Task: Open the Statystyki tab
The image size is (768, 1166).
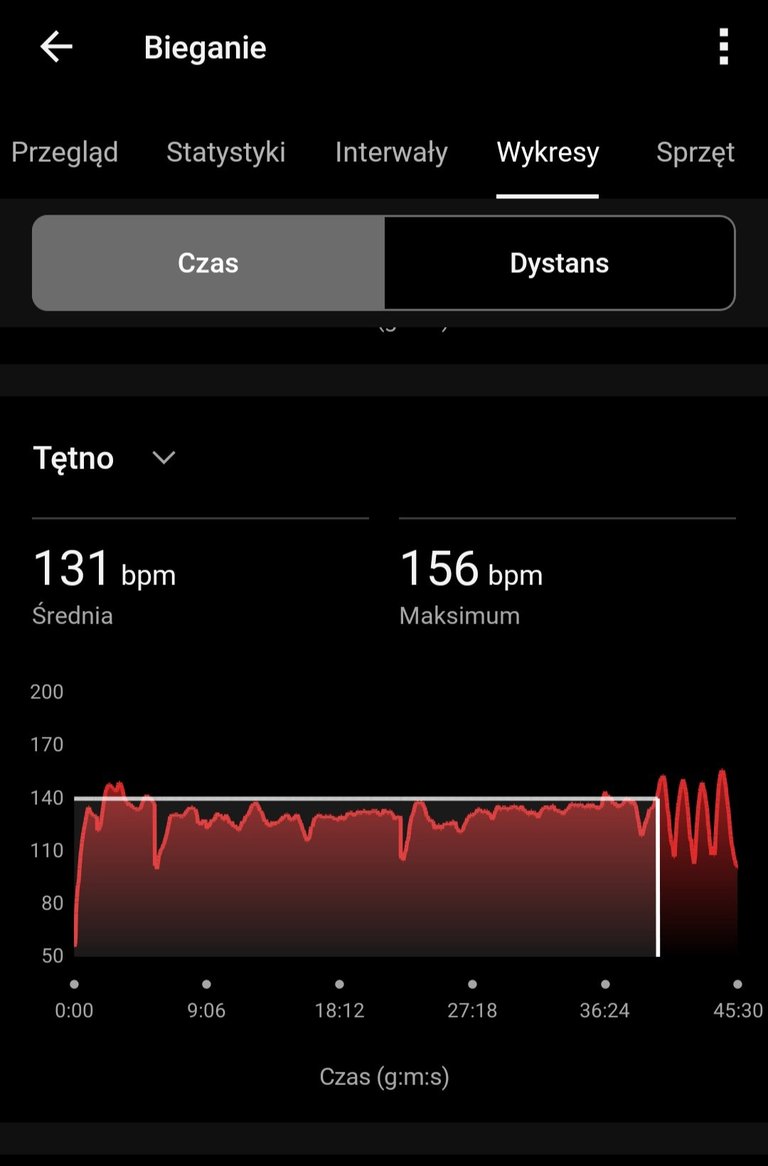Action: tap(225, 152)
